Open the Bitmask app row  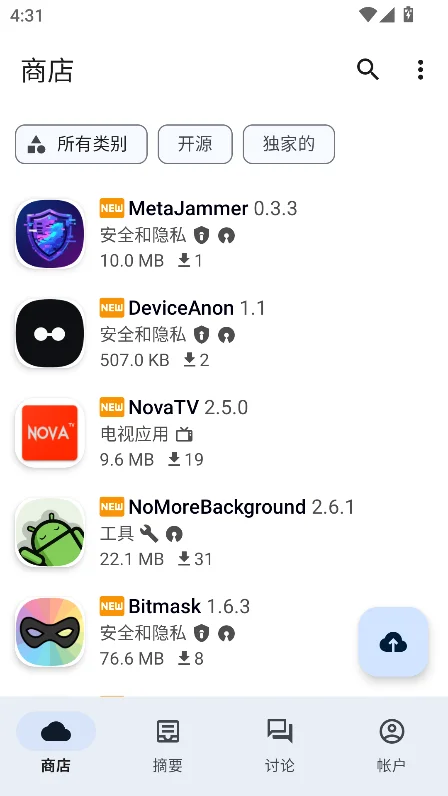pos(224,632)
